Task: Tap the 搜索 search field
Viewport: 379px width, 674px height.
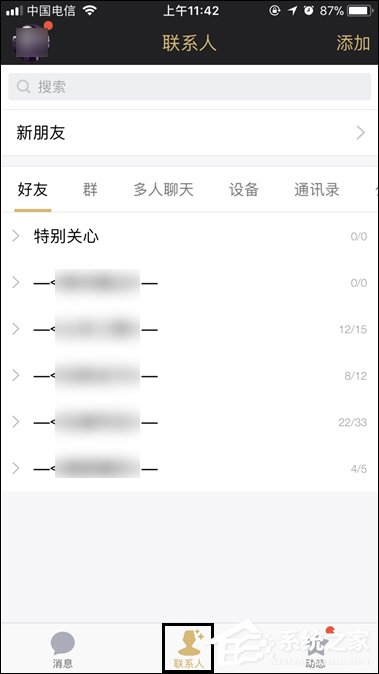Action: (190, 87)
